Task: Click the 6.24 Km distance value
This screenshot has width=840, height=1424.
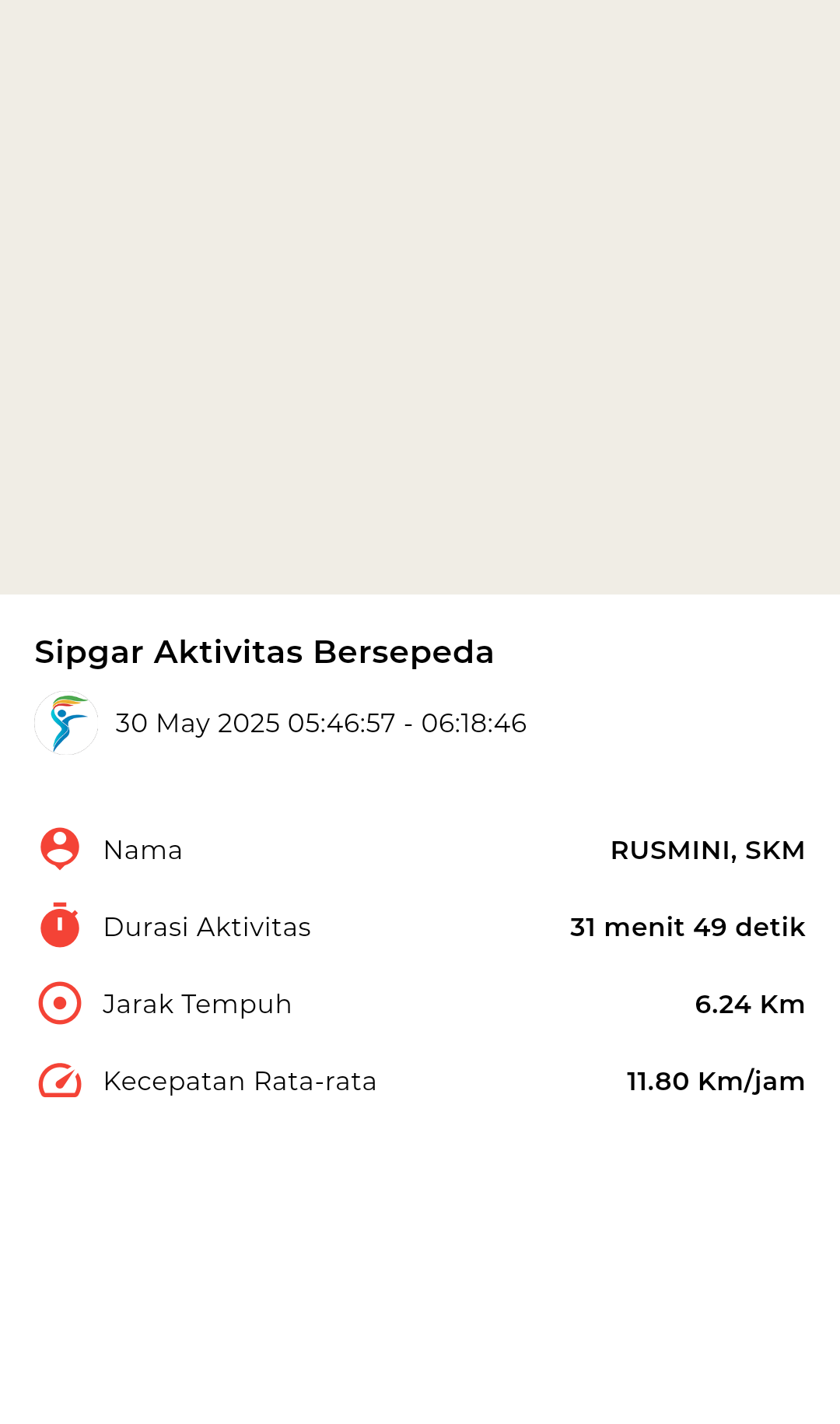Action: pyautogui.click(x=751, y=1003)
